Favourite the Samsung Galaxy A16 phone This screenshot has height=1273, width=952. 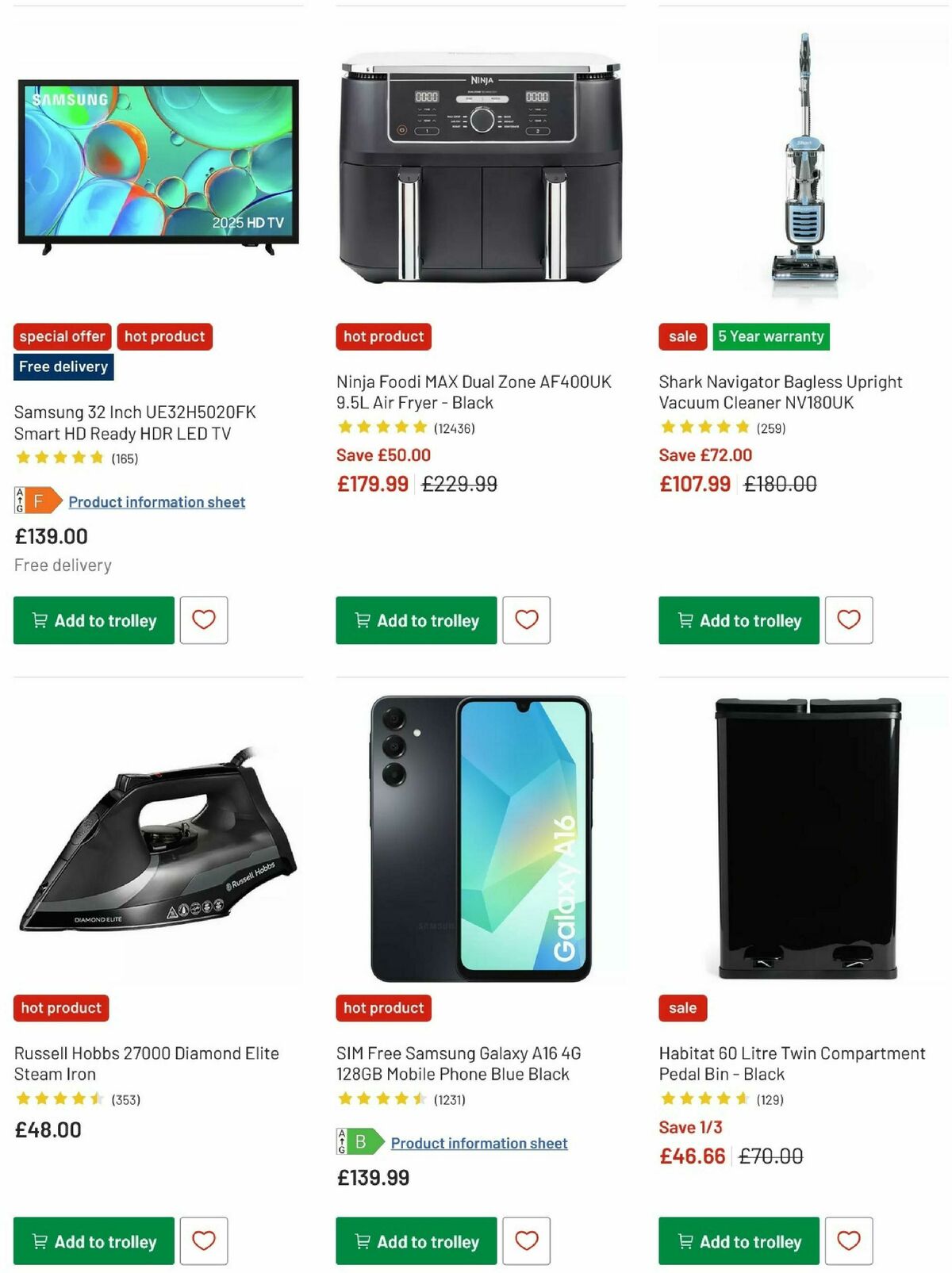(x=528, y=1240)
